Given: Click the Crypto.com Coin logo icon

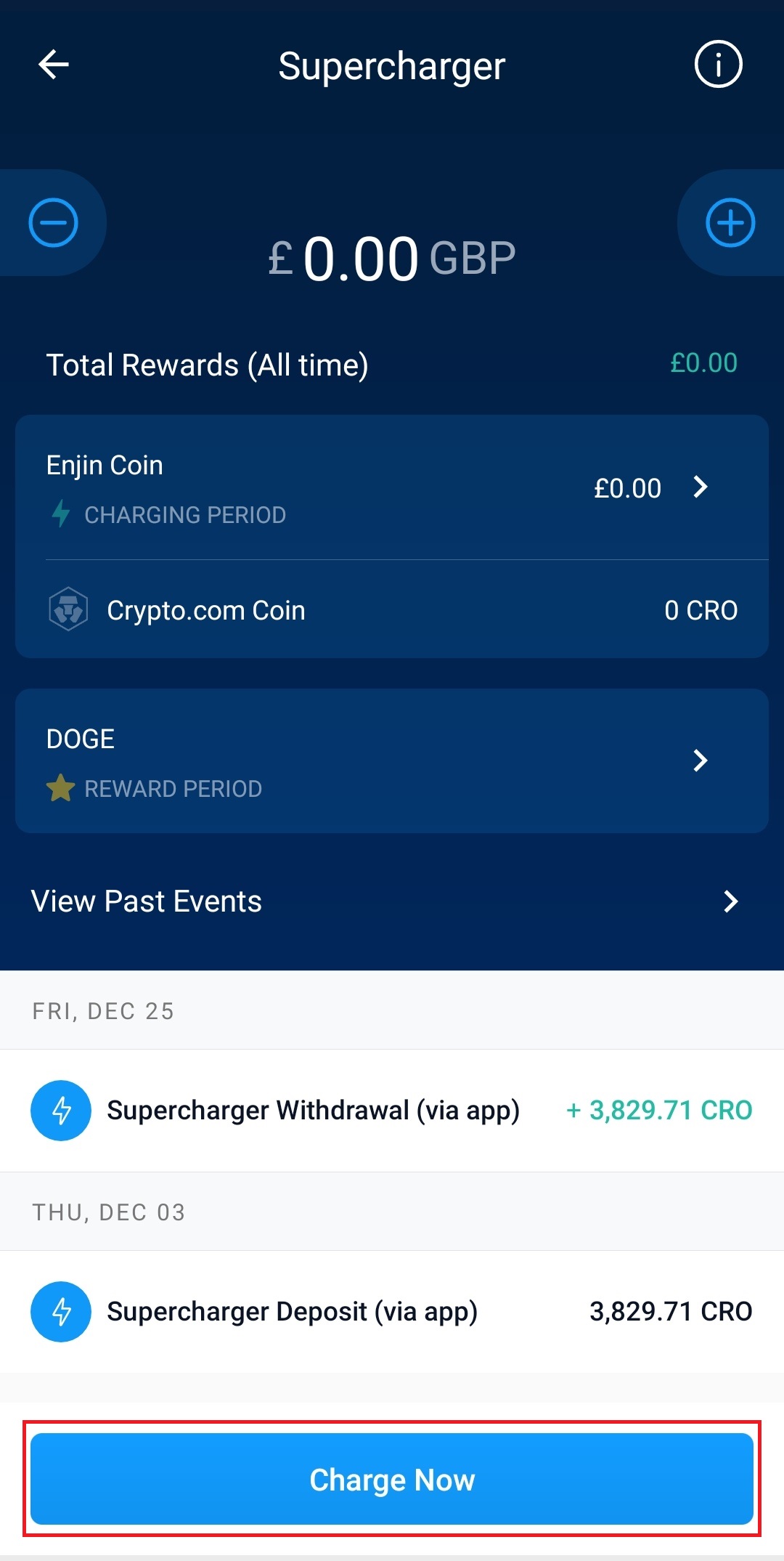Looking at the screenshot, I should [x=68, y=609].
